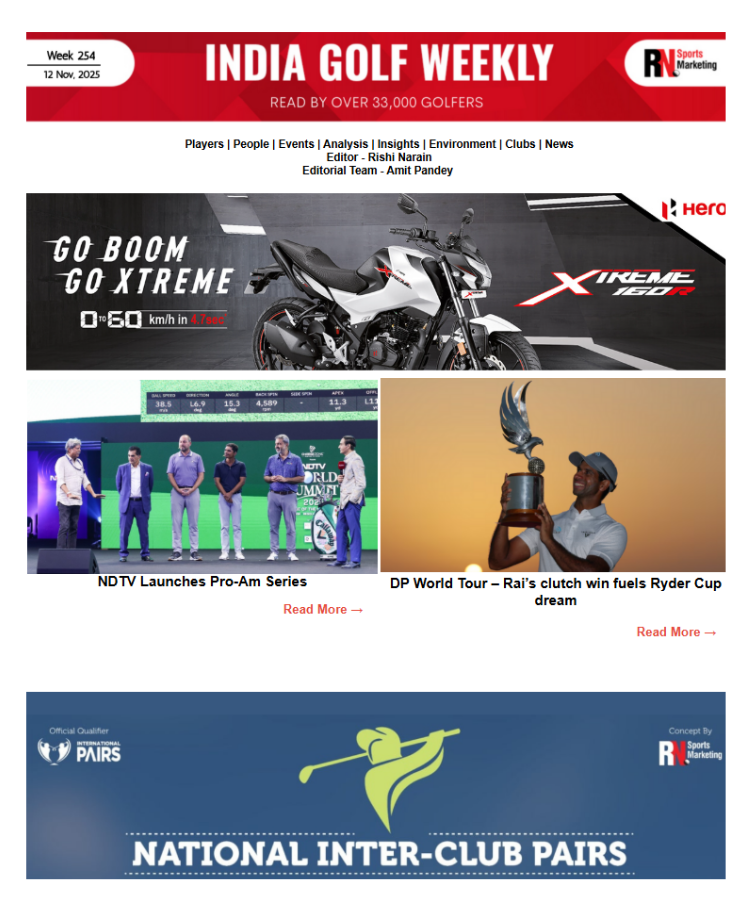751x911 pixels.
Task: Open Read More for NDTV Pro-Am Series
Action: tap(323, 609)
